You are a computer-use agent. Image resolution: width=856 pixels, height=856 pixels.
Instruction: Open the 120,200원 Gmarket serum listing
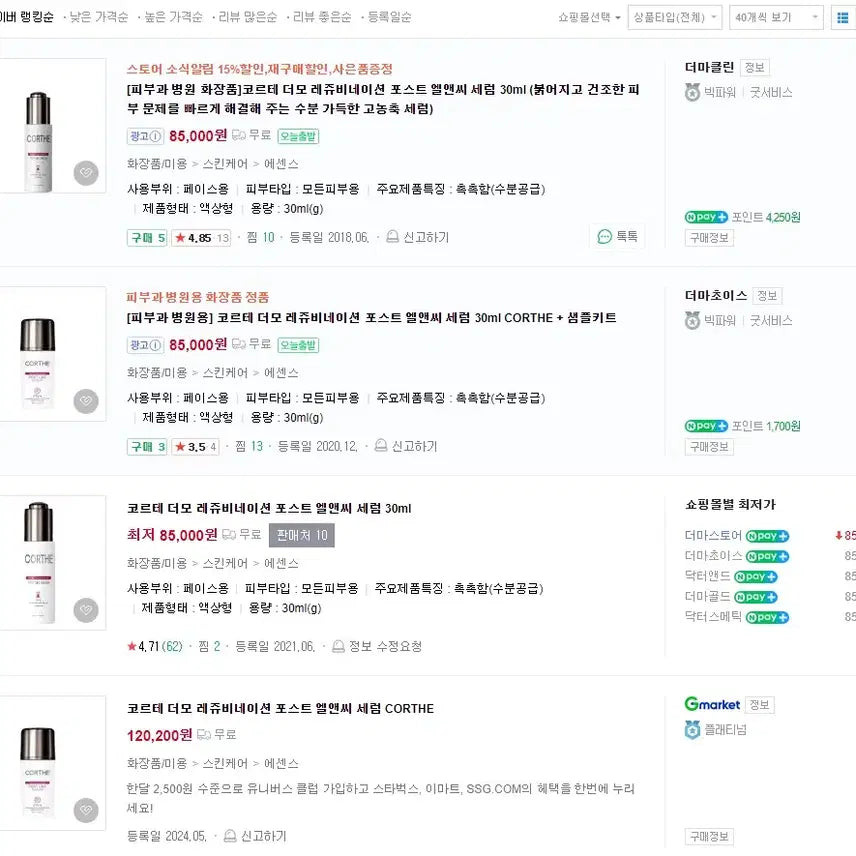[280, 708]
